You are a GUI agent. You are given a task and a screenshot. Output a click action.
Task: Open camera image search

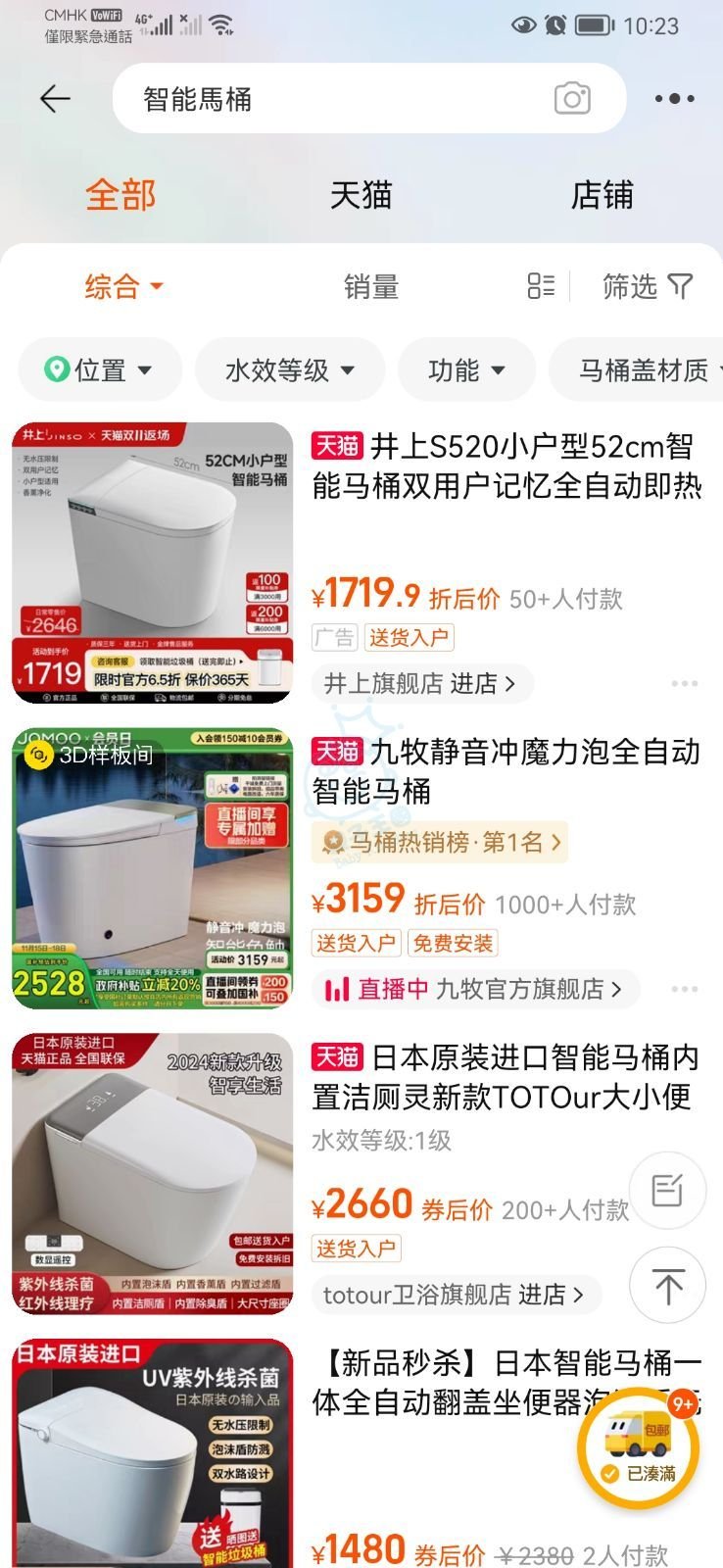coord(572,99)
